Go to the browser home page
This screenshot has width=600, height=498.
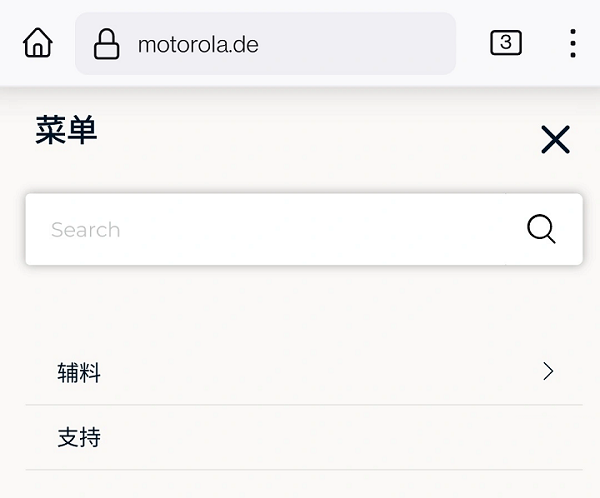38,43
